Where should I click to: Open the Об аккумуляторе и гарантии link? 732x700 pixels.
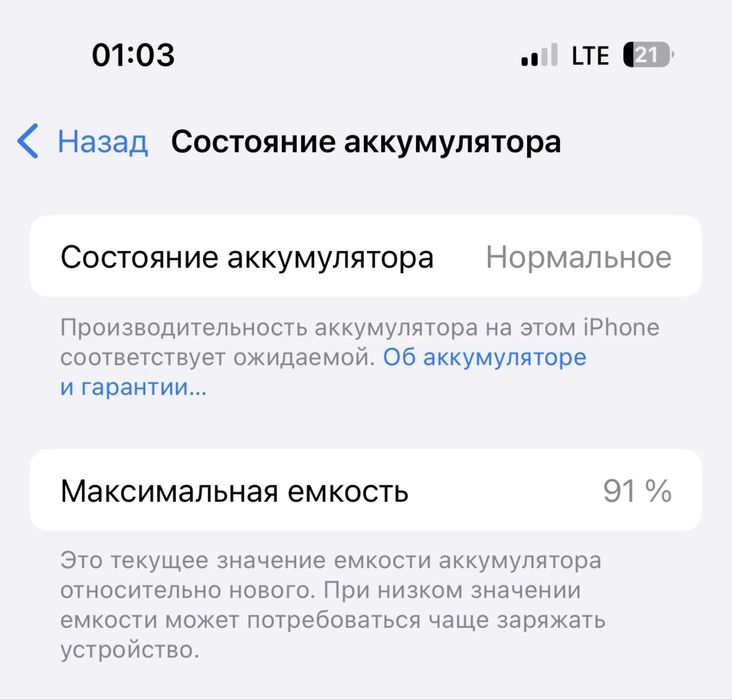click(484, 357)
